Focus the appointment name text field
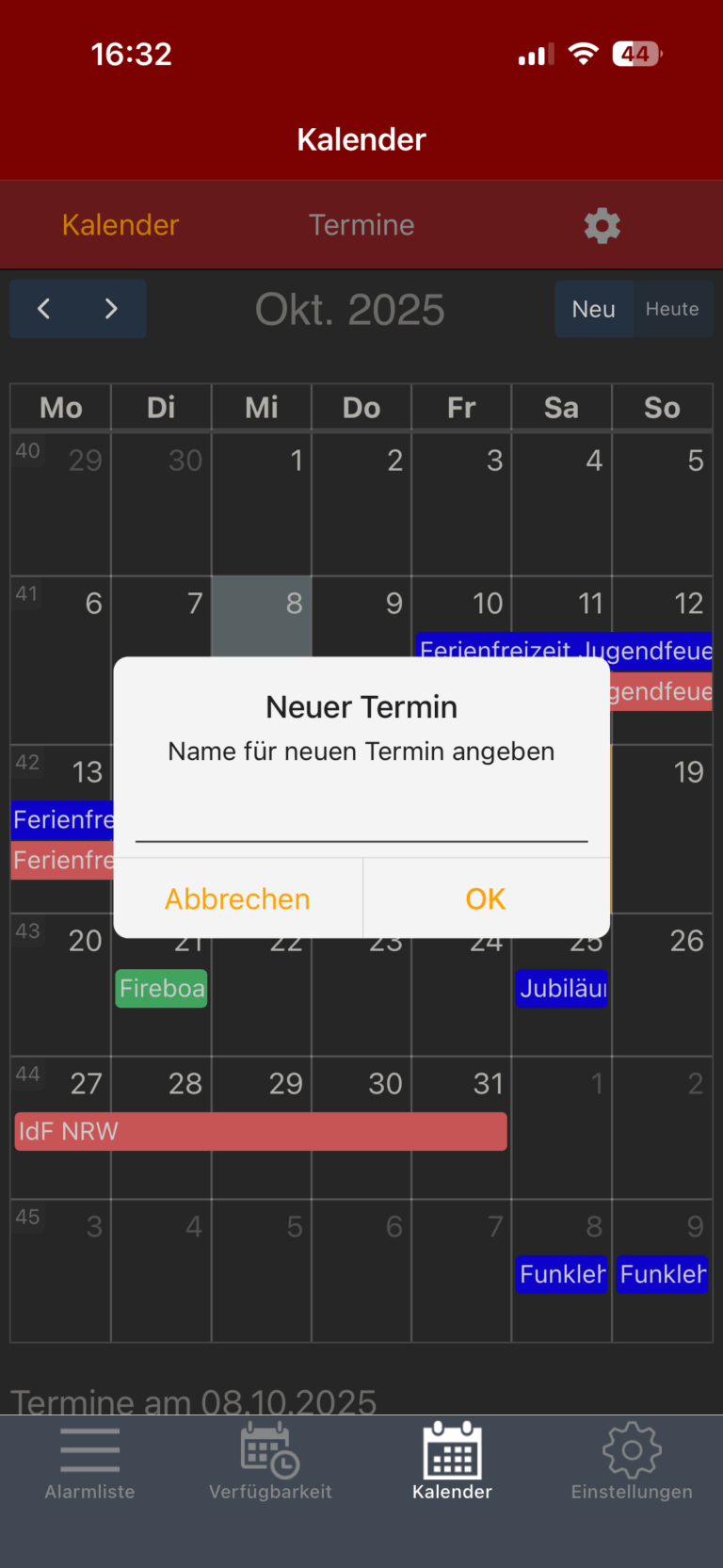The width and height of the screenshot is (723, 1568). (361, 819)
